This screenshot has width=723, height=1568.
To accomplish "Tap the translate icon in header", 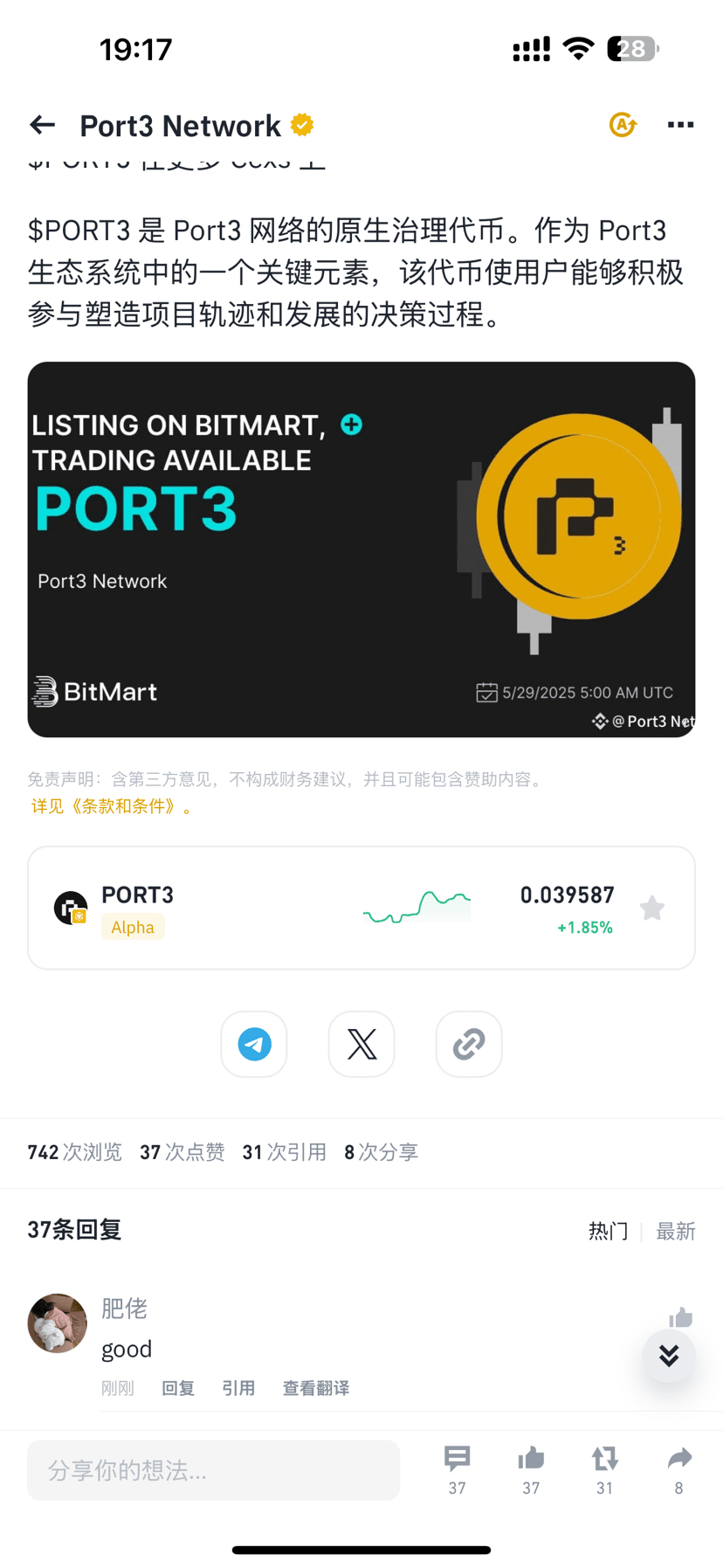I will tap(623, 125).
